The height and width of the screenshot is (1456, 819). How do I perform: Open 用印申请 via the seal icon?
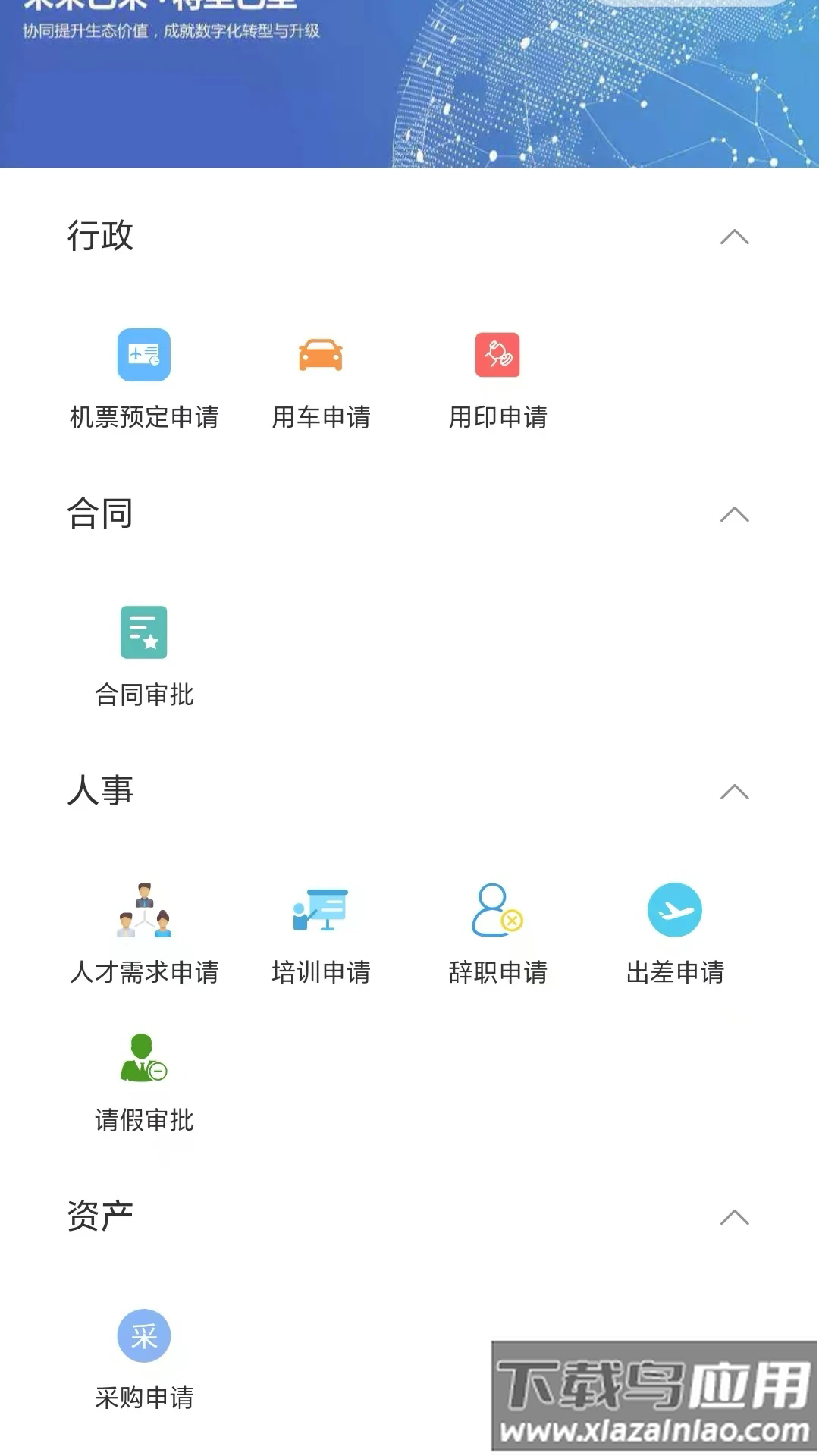coord(497,355)
